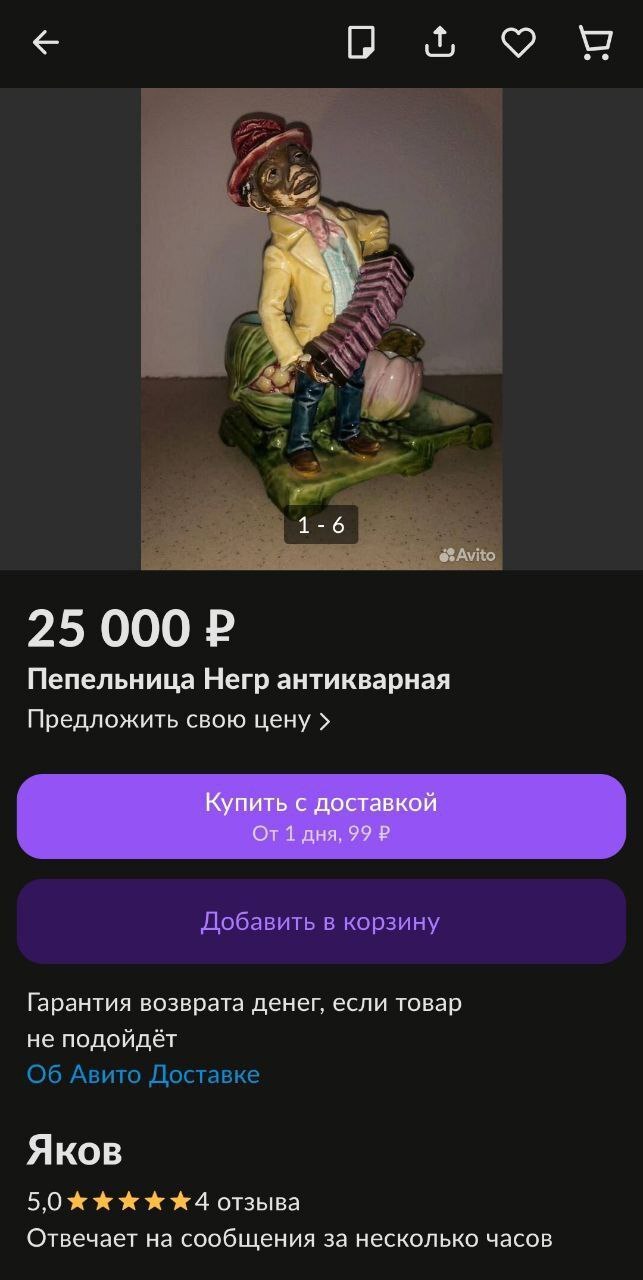The image size is (643, 1280).
Task: Open seller Яков's profile
Action: (x=74, y=1150)
